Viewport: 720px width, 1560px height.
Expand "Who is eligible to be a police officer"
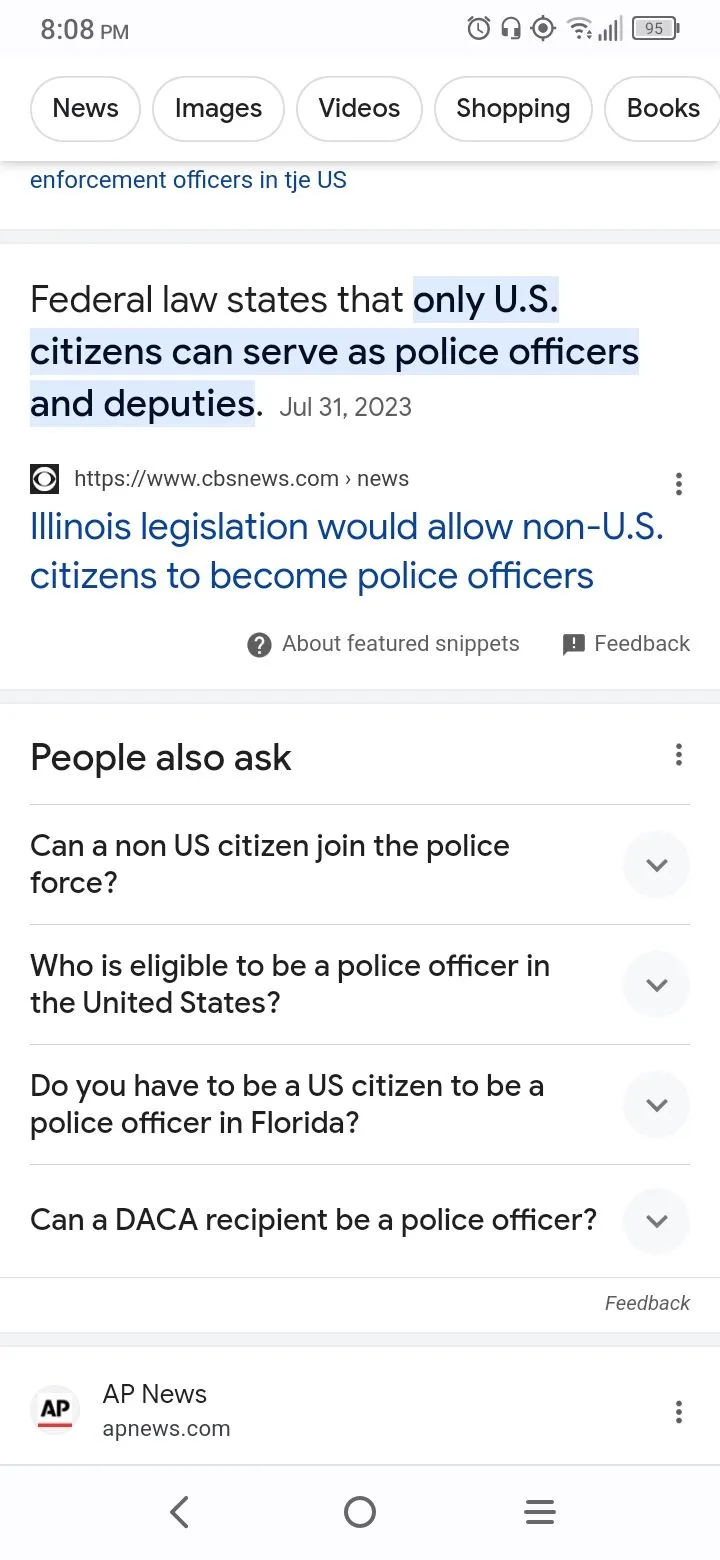pyautogui.click(x=656, y=985)
